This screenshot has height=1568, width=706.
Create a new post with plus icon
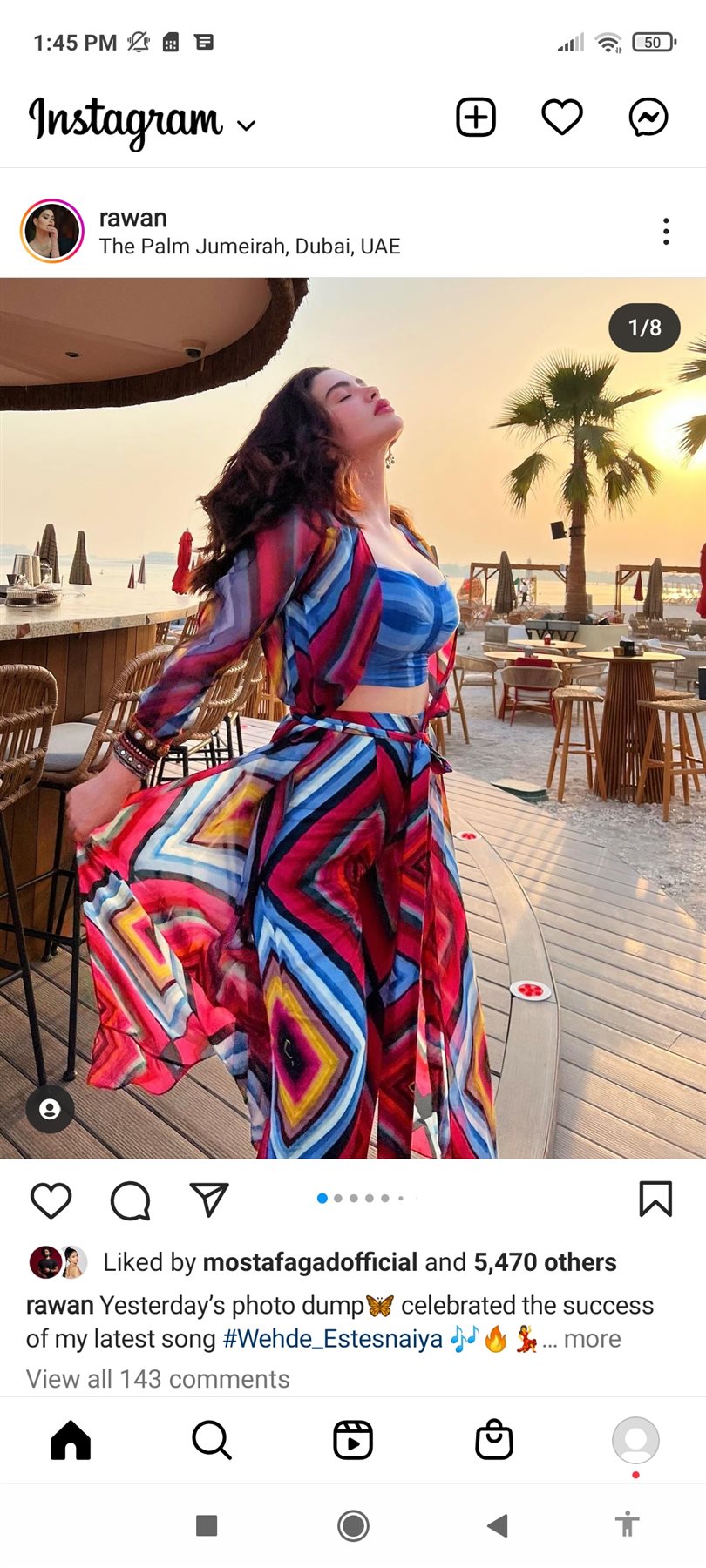[476, 118]
